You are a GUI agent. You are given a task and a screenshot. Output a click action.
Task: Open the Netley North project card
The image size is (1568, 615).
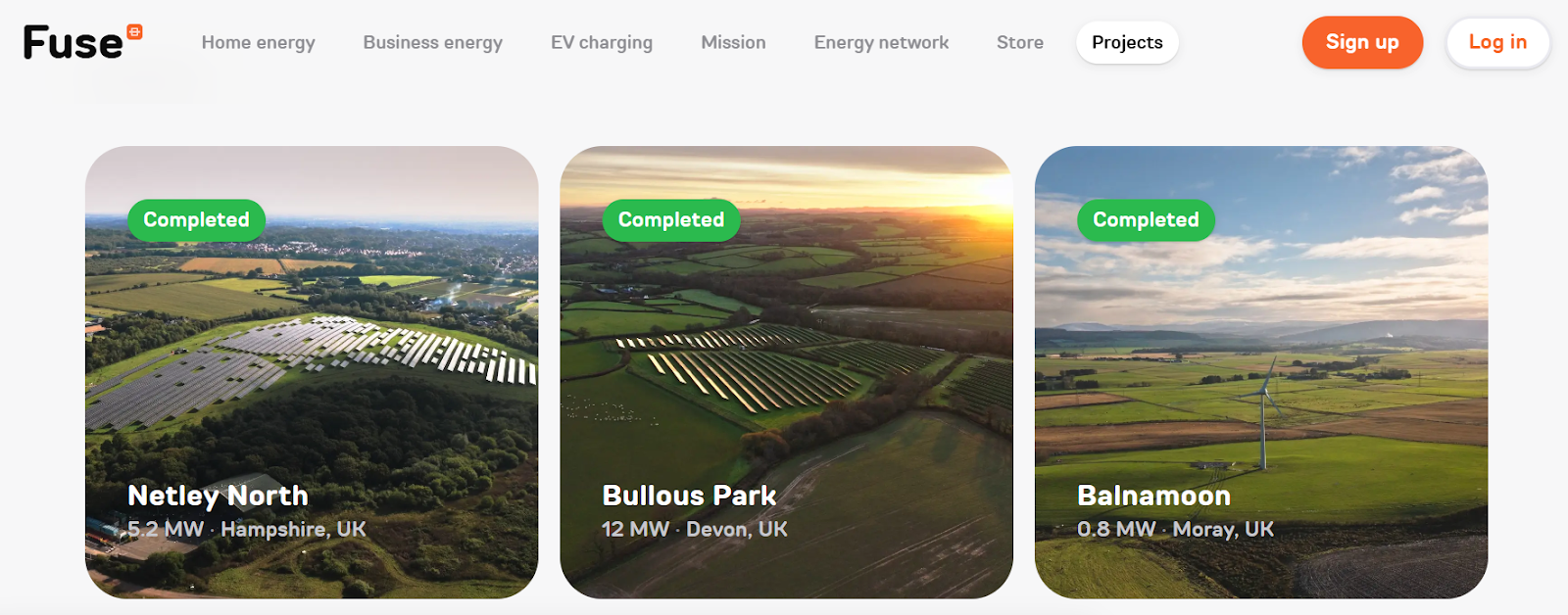tap(312, 372)
